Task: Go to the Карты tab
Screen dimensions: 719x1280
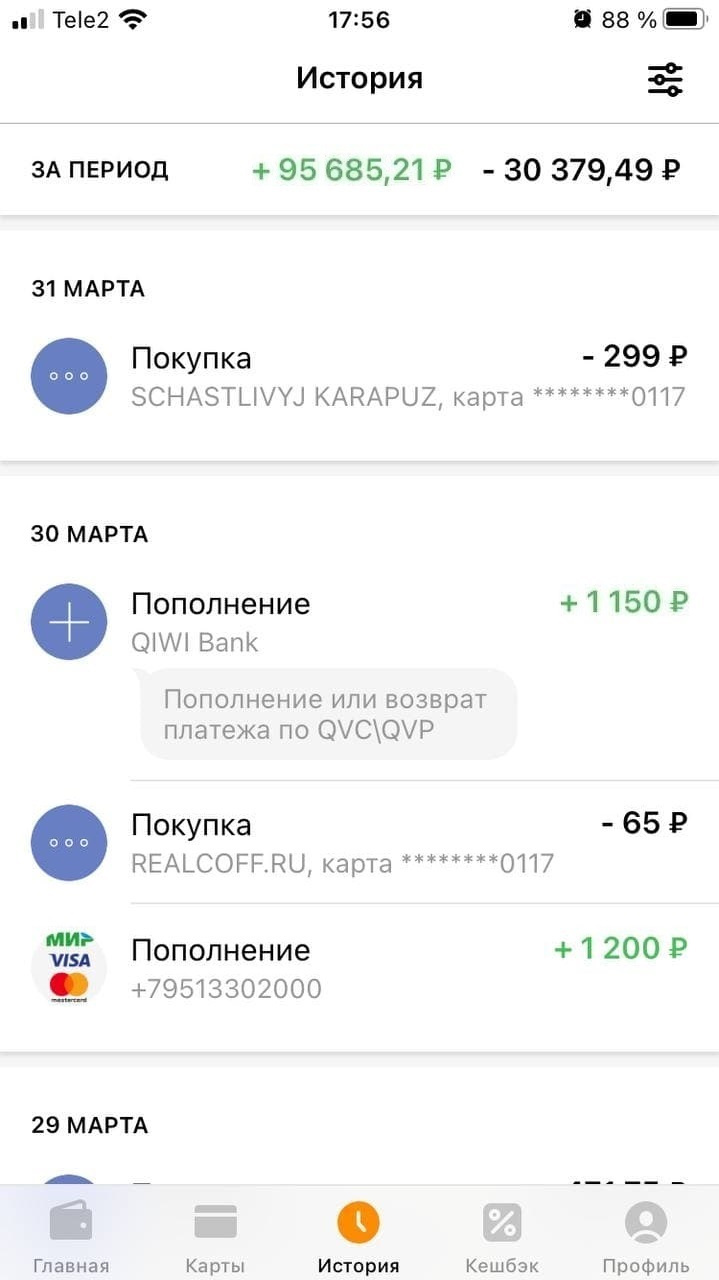Action: (215, 1235)
